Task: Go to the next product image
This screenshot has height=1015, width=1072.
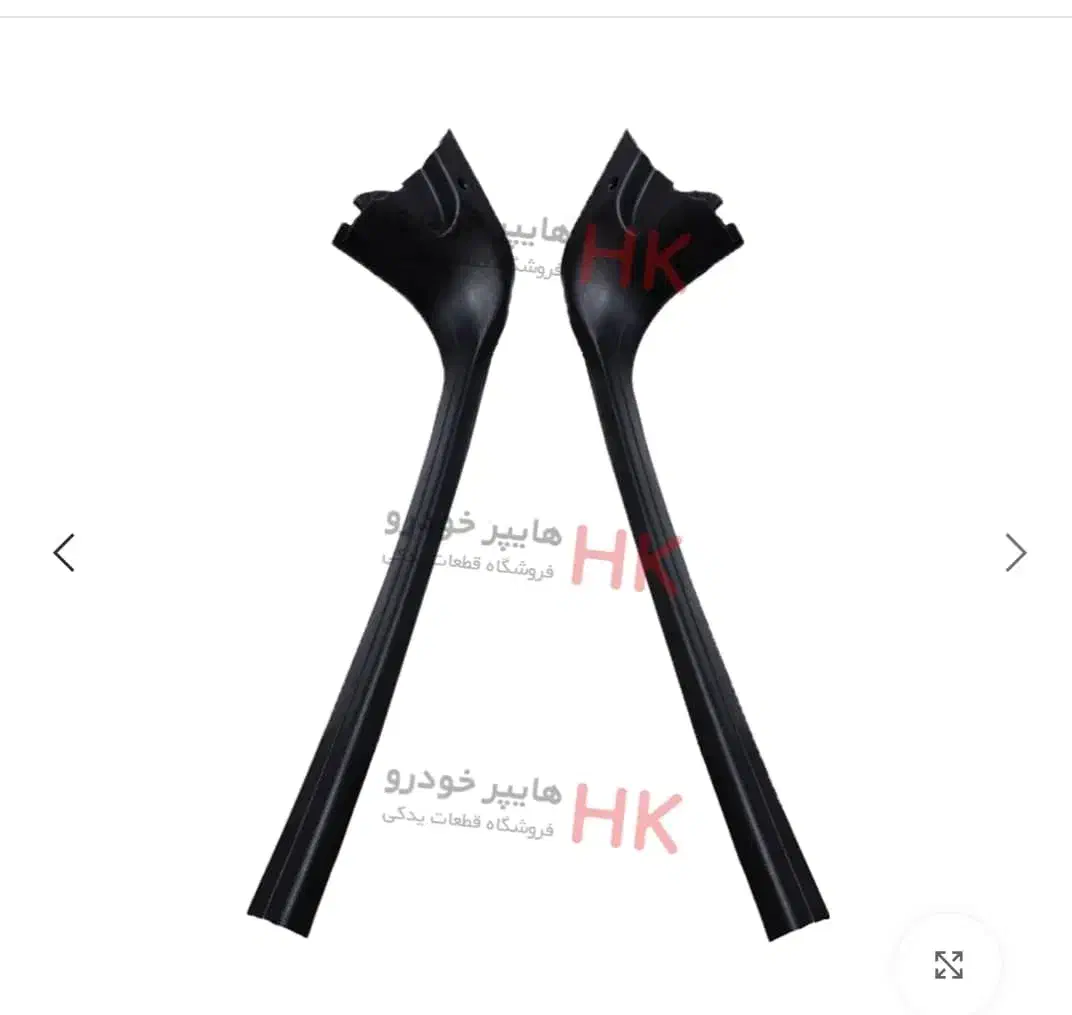Action: click(1015, 552)
